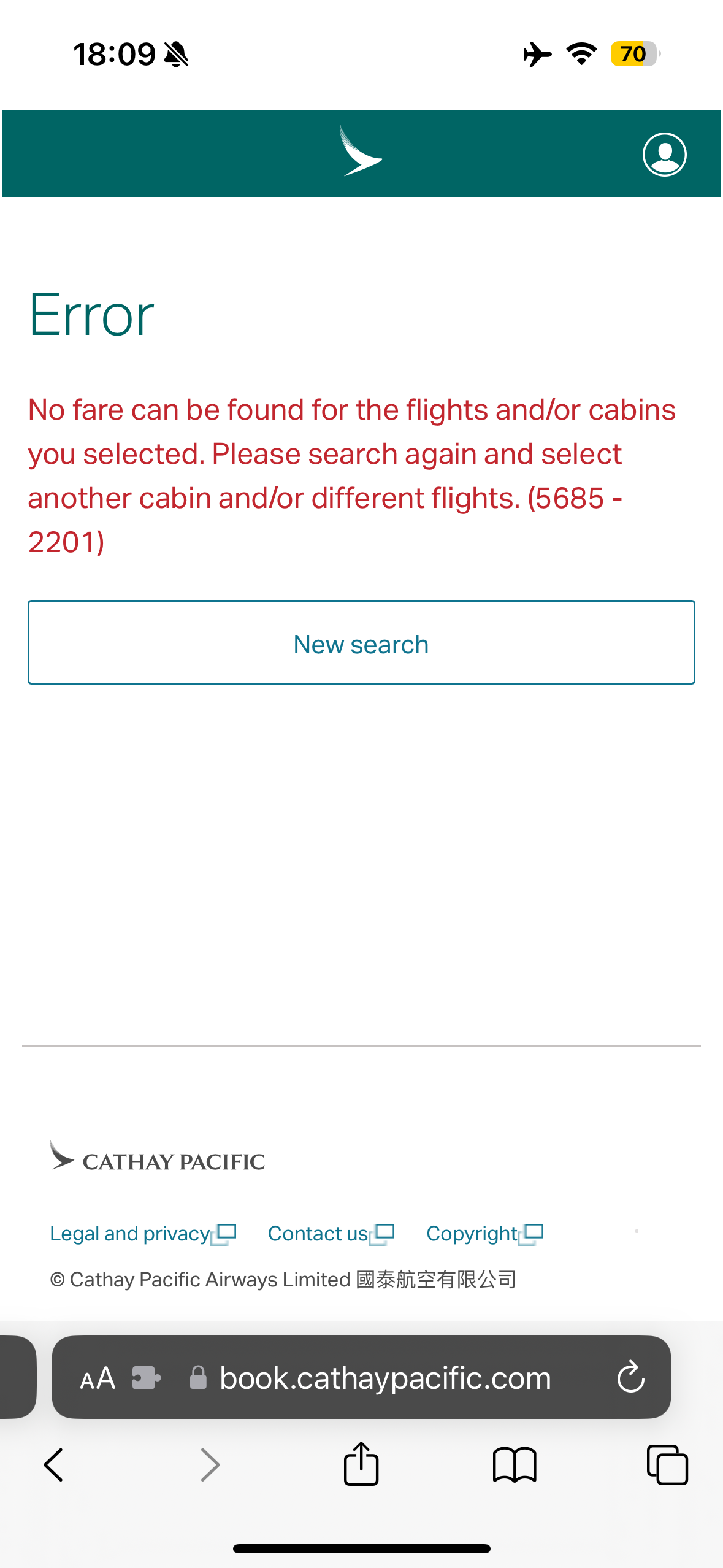Open the Safari extensions icon
This screenshot has width=723, height=1568.
pyautogui.click(x=147, y=1378)
